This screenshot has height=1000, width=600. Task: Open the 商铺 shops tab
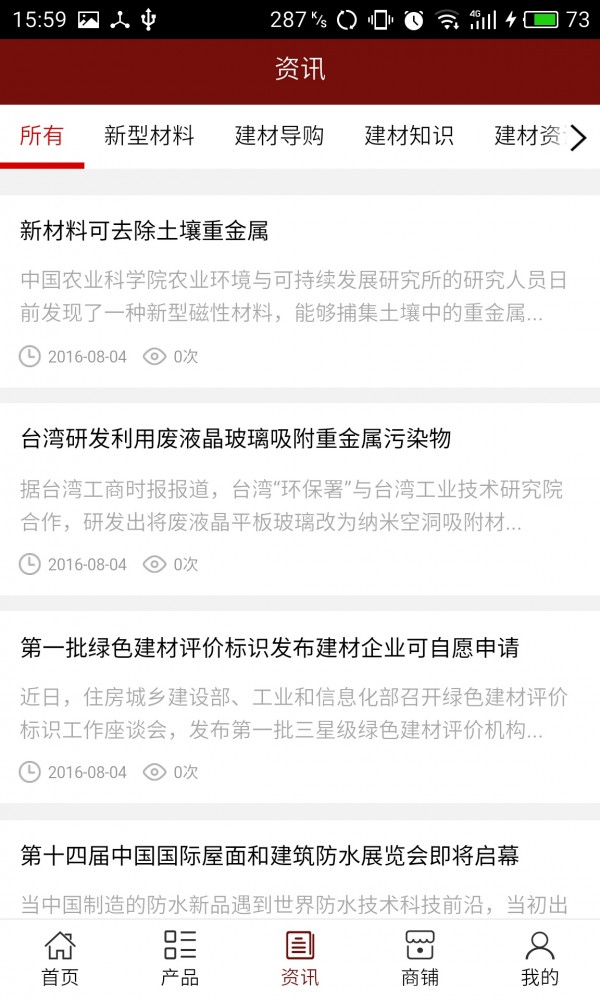point(420,958)
